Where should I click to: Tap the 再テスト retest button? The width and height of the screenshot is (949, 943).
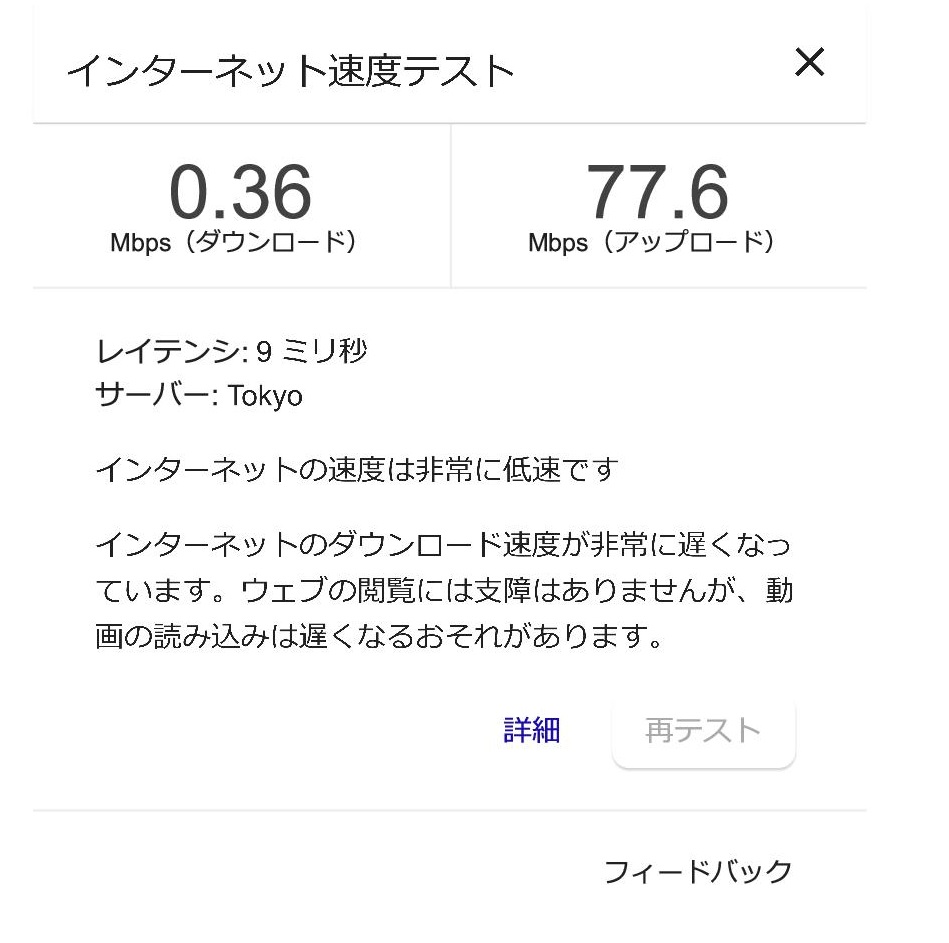(703, 731)
